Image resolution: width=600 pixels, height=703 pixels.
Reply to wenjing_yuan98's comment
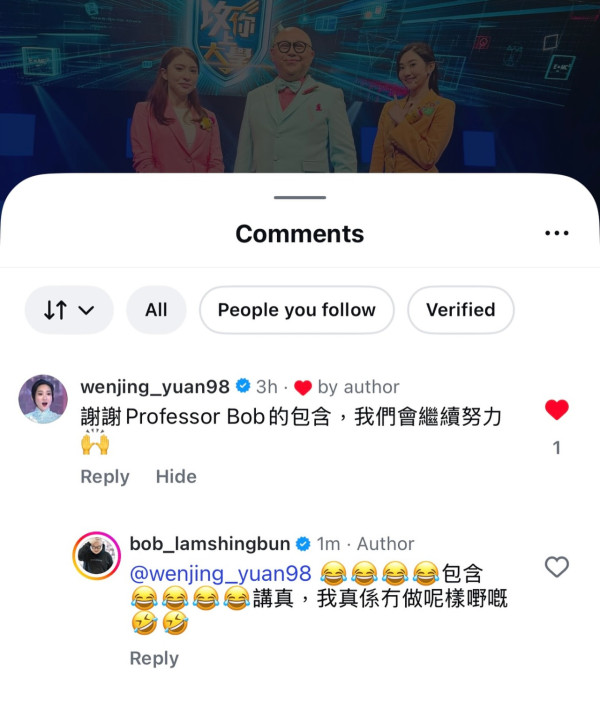[105, 477]
